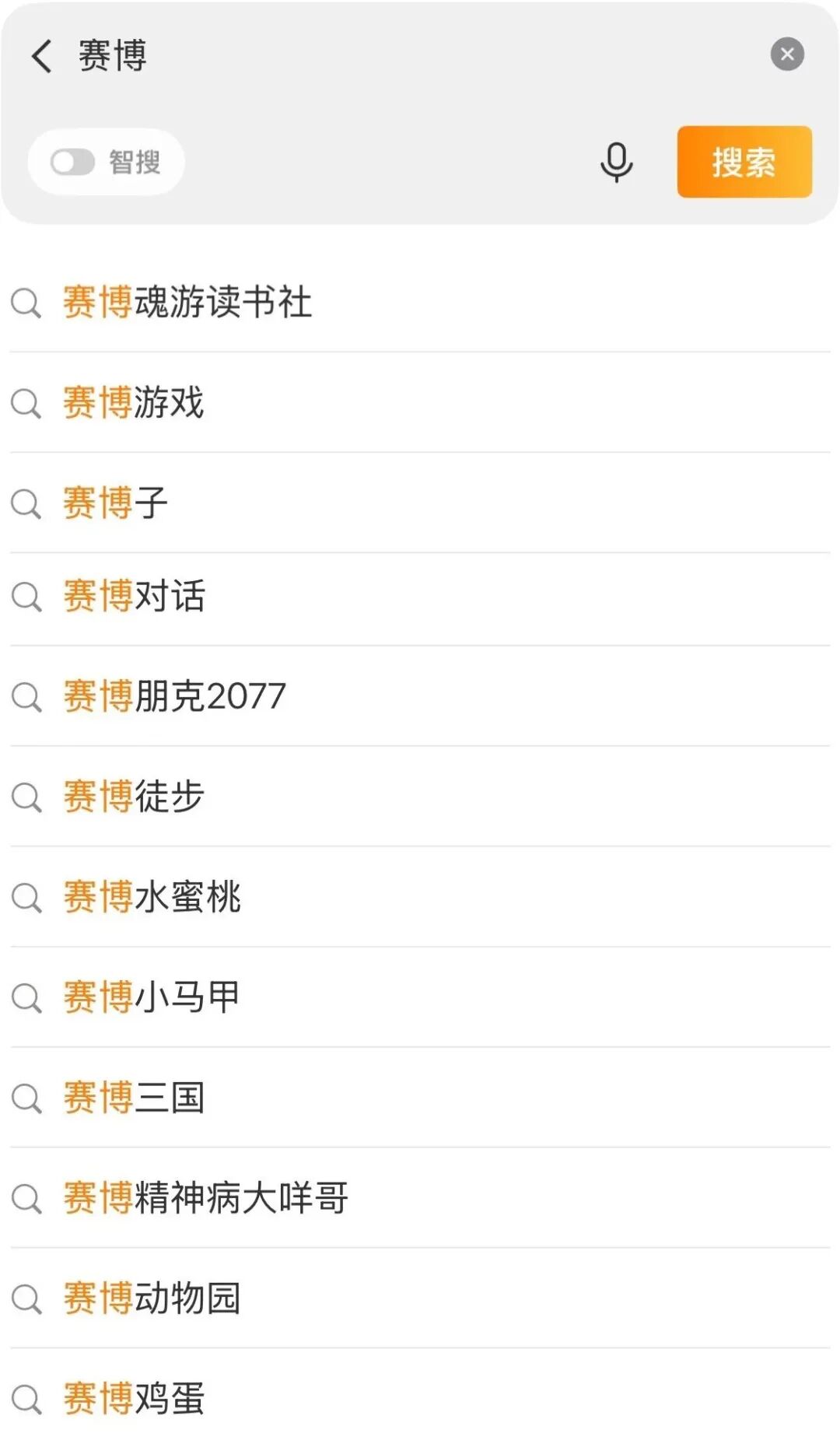Search for 赛博三国
The image size is (840, 1440).
coord(134,1097)
